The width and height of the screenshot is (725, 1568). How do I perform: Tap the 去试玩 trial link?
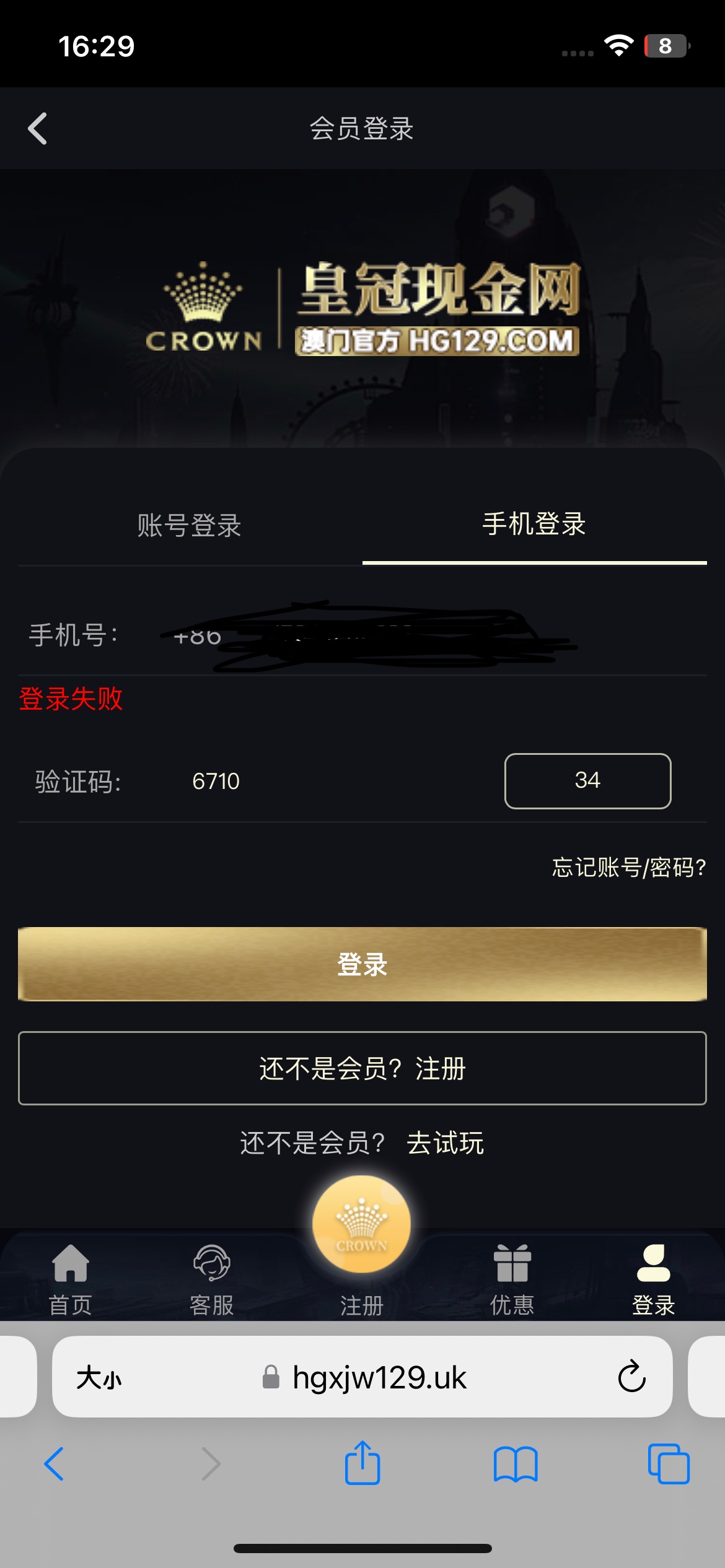tap(445, 1143)
